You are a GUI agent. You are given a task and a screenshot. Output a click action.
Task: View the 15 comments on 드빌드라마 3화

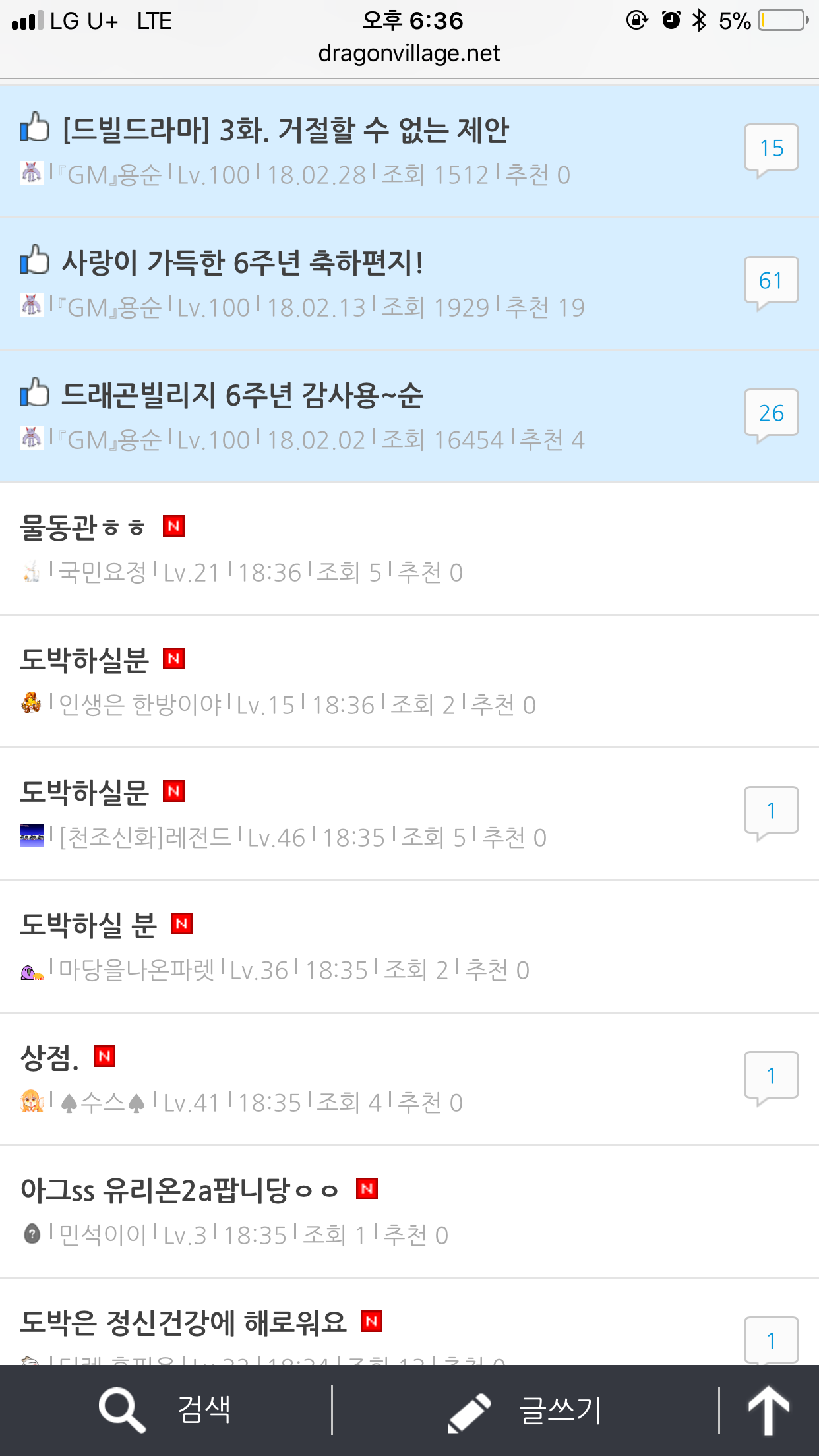point(771,148)
